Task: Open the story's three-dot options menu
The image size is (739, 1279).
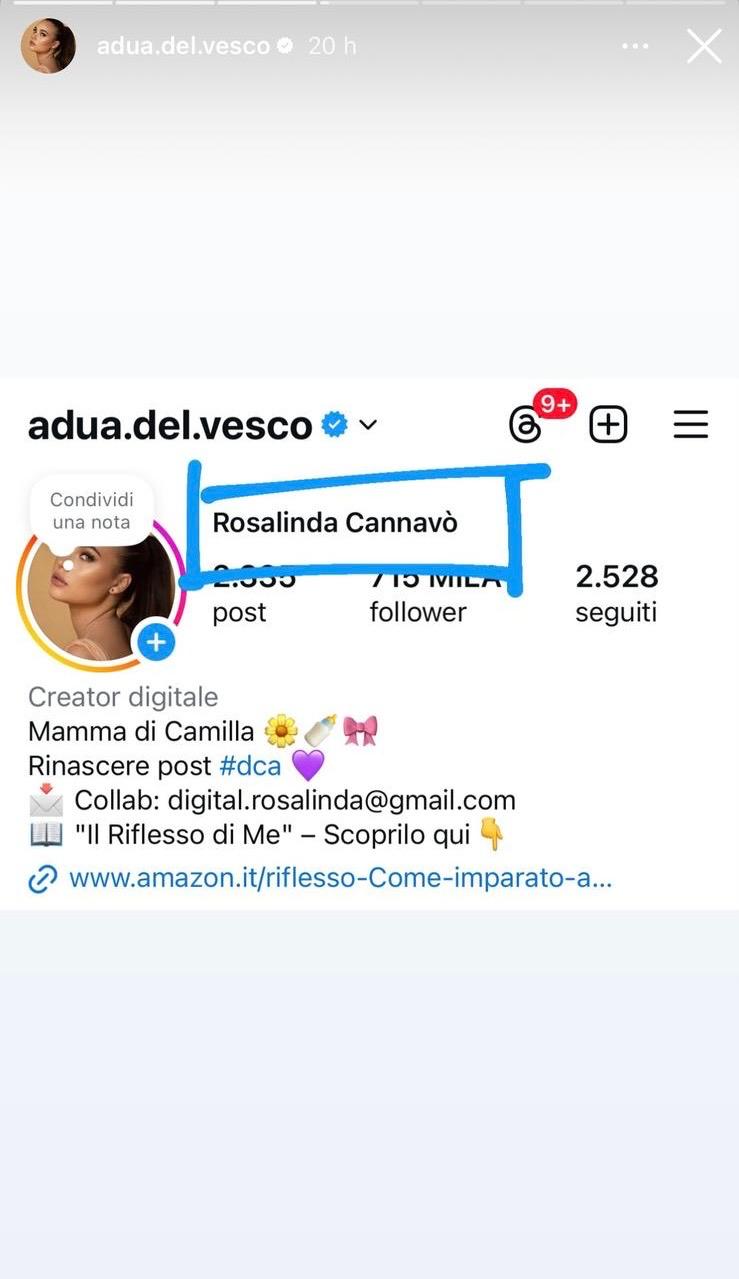Action: pos(636,46)
